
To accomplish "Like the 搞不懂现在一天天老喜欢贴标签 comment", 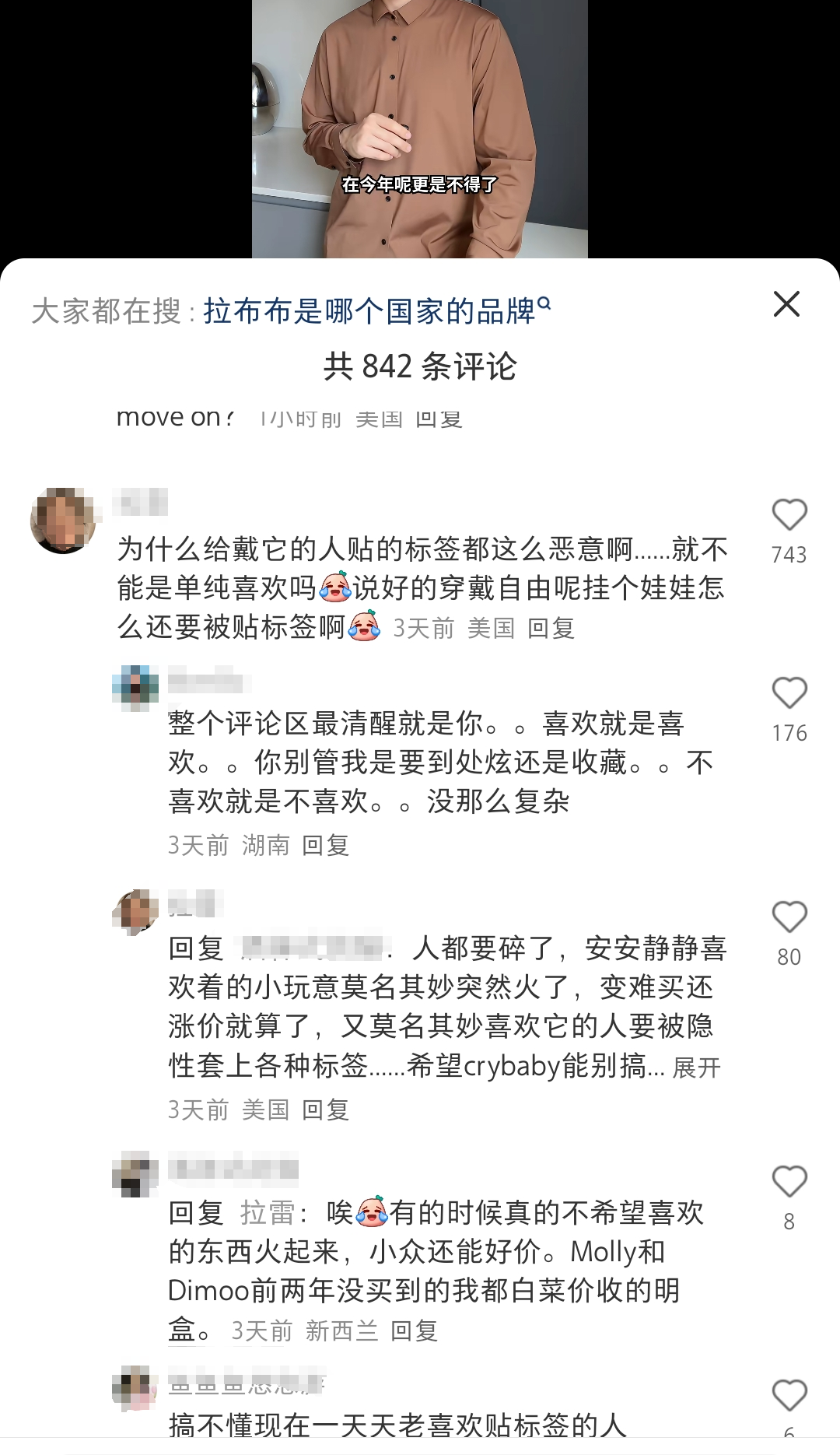I will click(789, 1396).
